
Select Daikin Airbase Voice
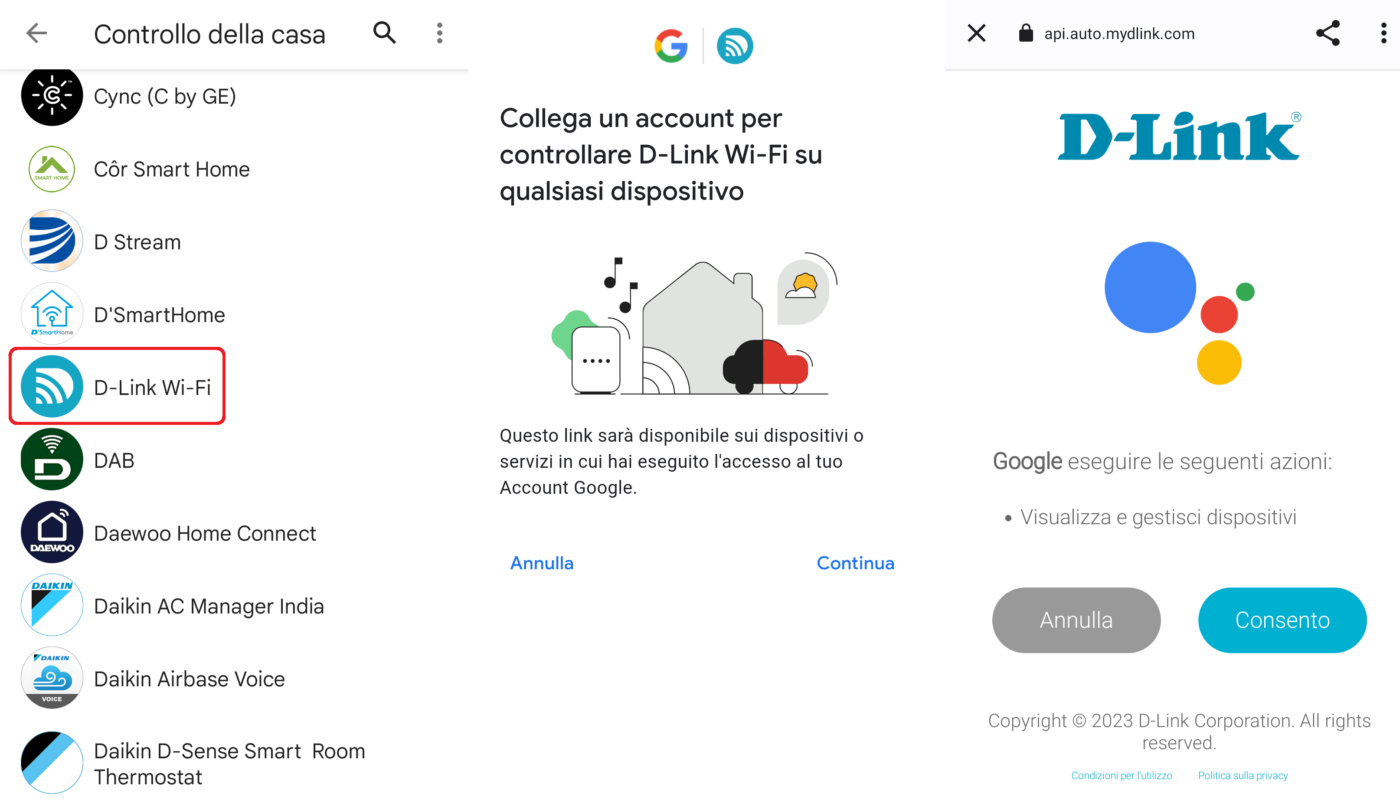189,679
